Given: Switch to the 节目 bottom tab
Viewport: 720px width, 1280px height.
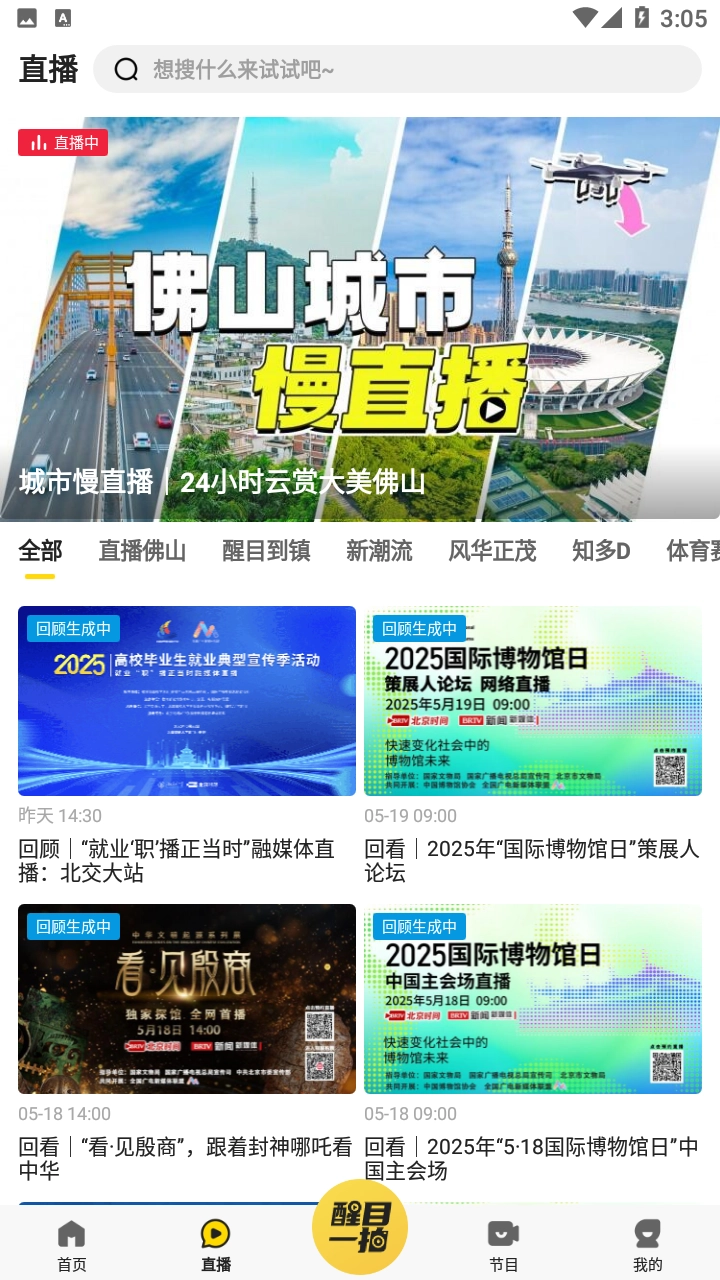Looking at the screenshot, I should [503, 1245].
